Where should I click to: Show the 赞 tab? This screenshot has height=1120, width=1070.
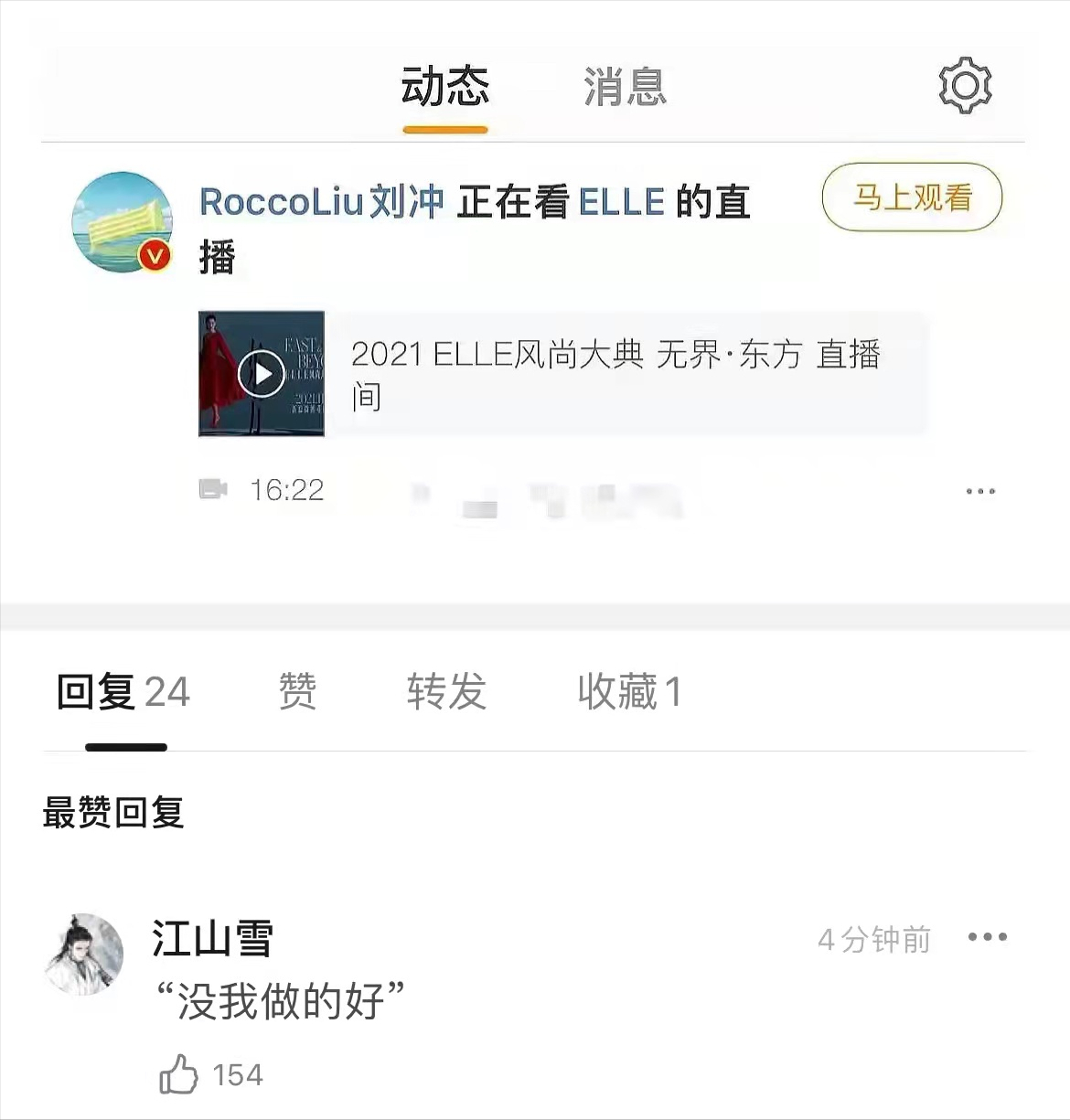coord(297,692)
